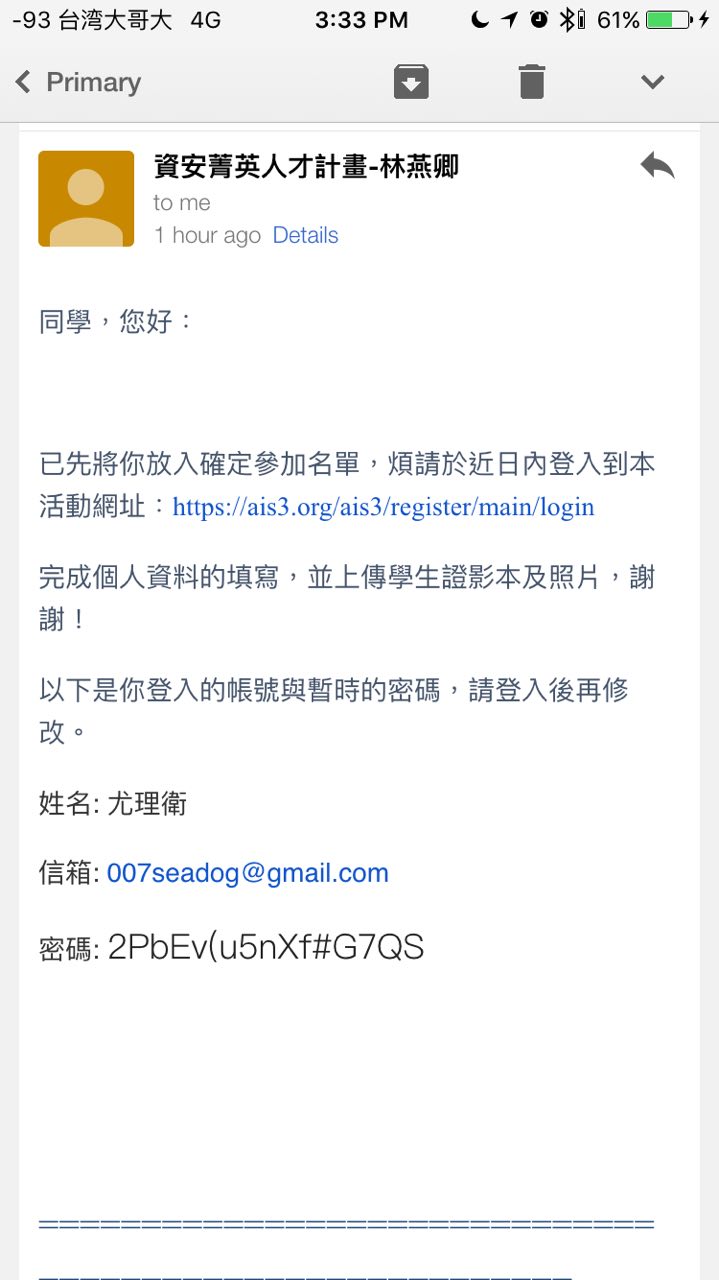Tap the 007seadog@gmail.com email address

click(x=247, y=873)
